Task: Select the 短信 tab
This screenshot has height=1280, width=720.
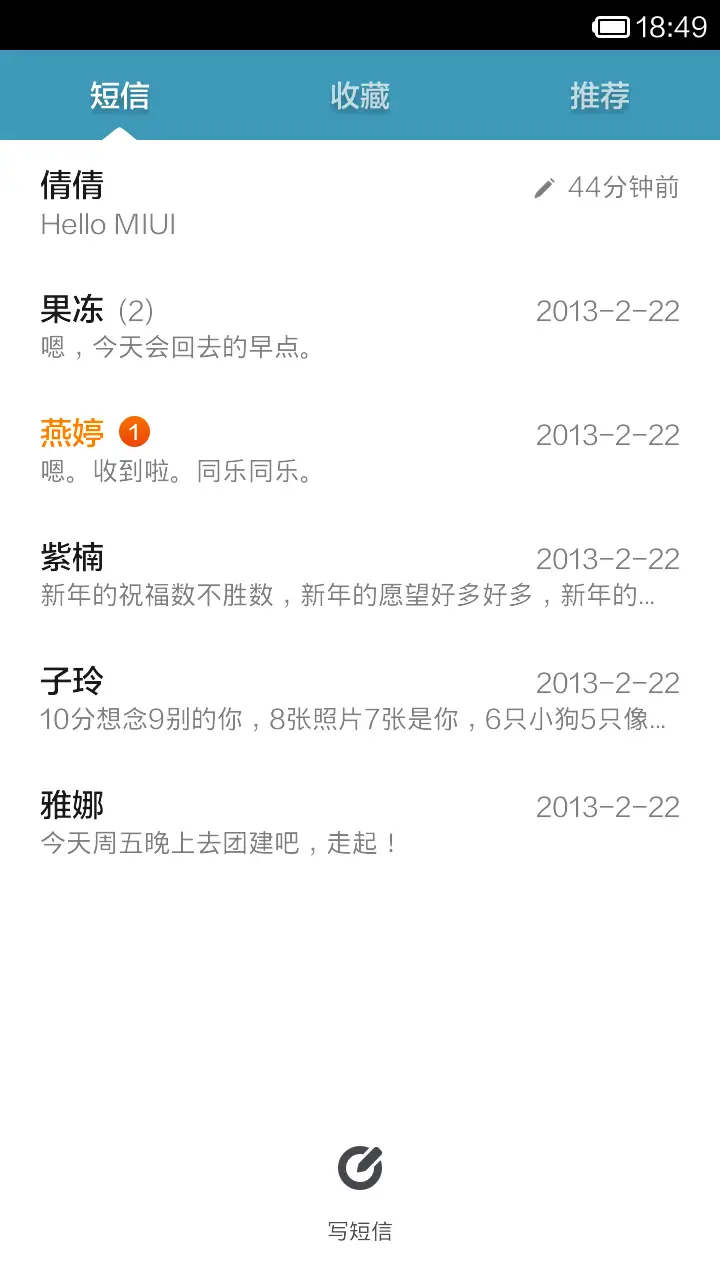Action: tap(120, 96)
